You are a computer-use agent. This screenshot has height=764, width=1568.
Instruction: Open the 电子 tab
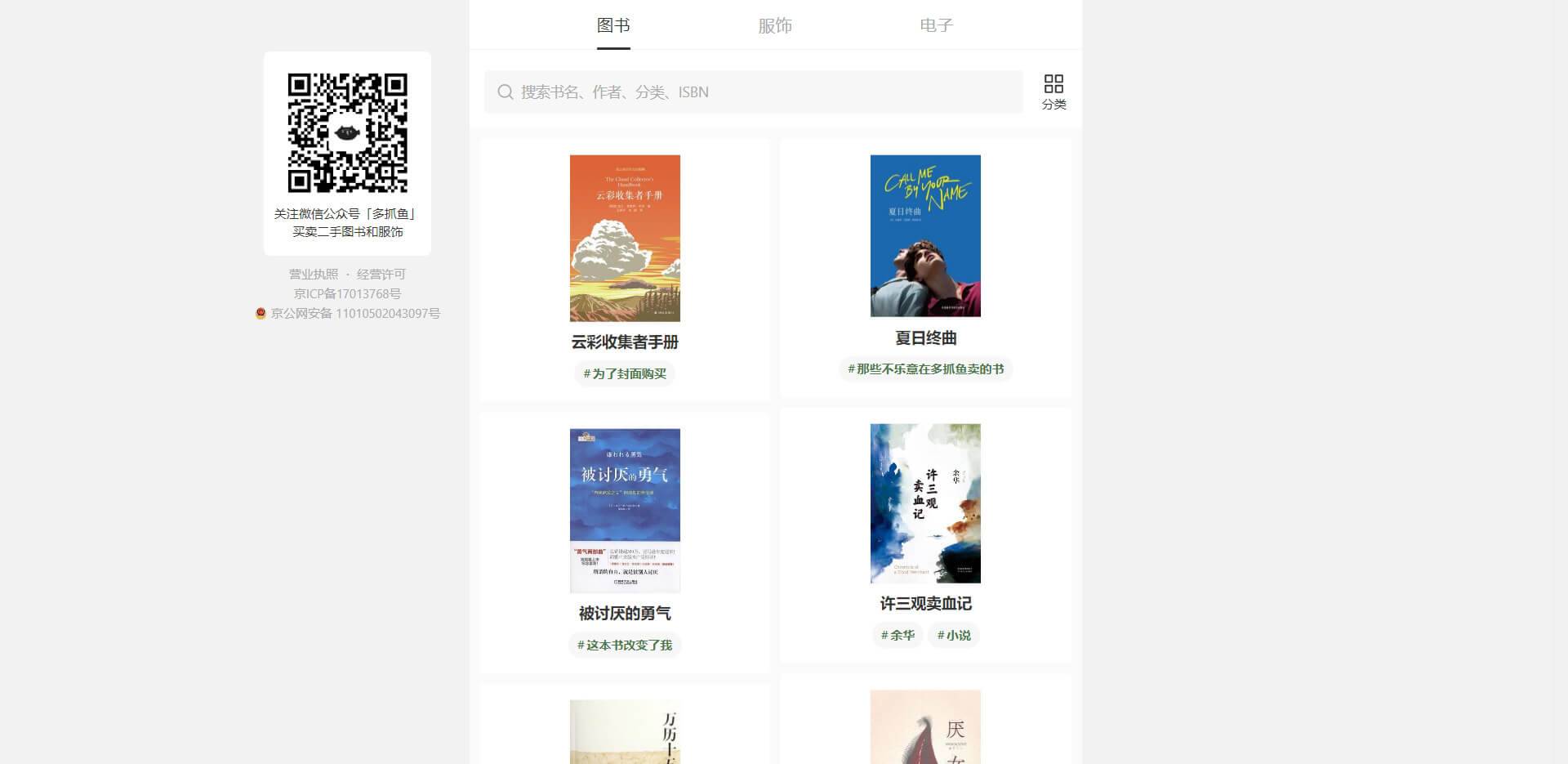pos(936,25)
